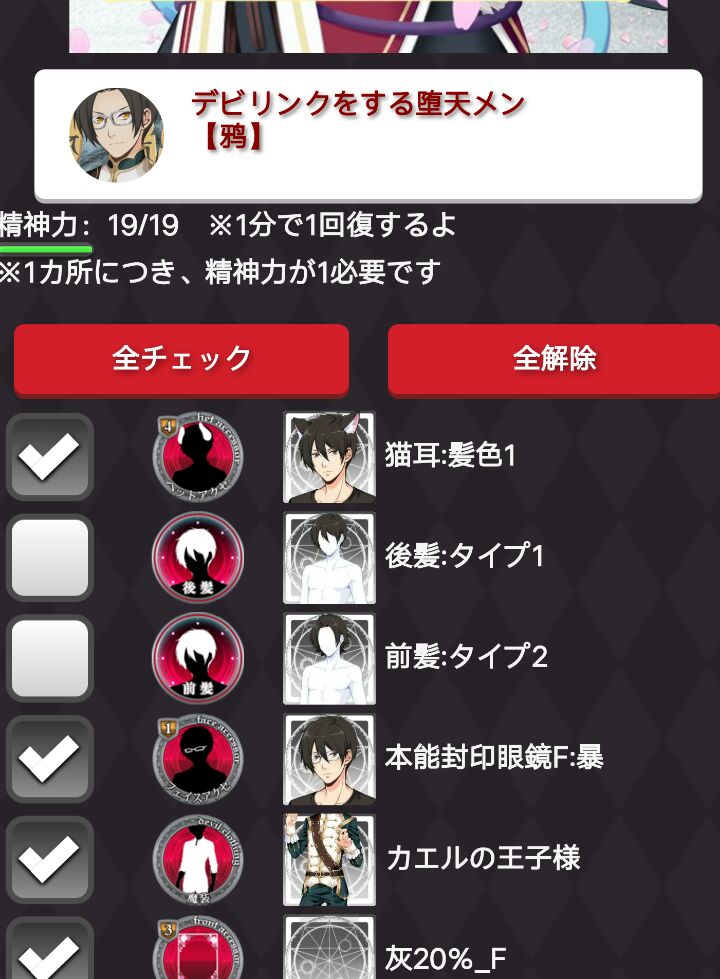The image size is (720, 979).
Task: Uncheck the カエルの王子様 checkbox
Action: pos(49,858)
